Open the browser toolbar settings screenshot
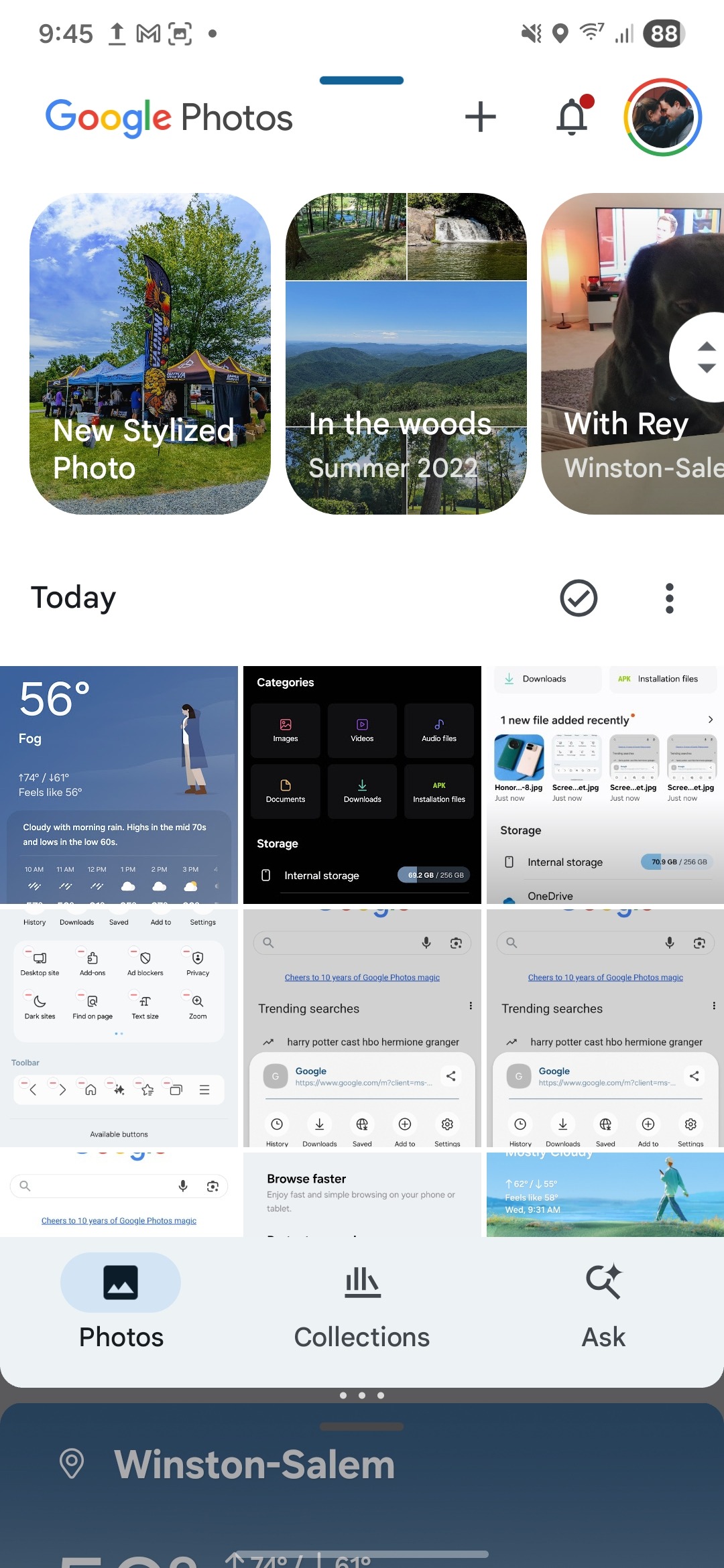Viewport: 724px width, 1568px height. click(x=119, y=1028)
